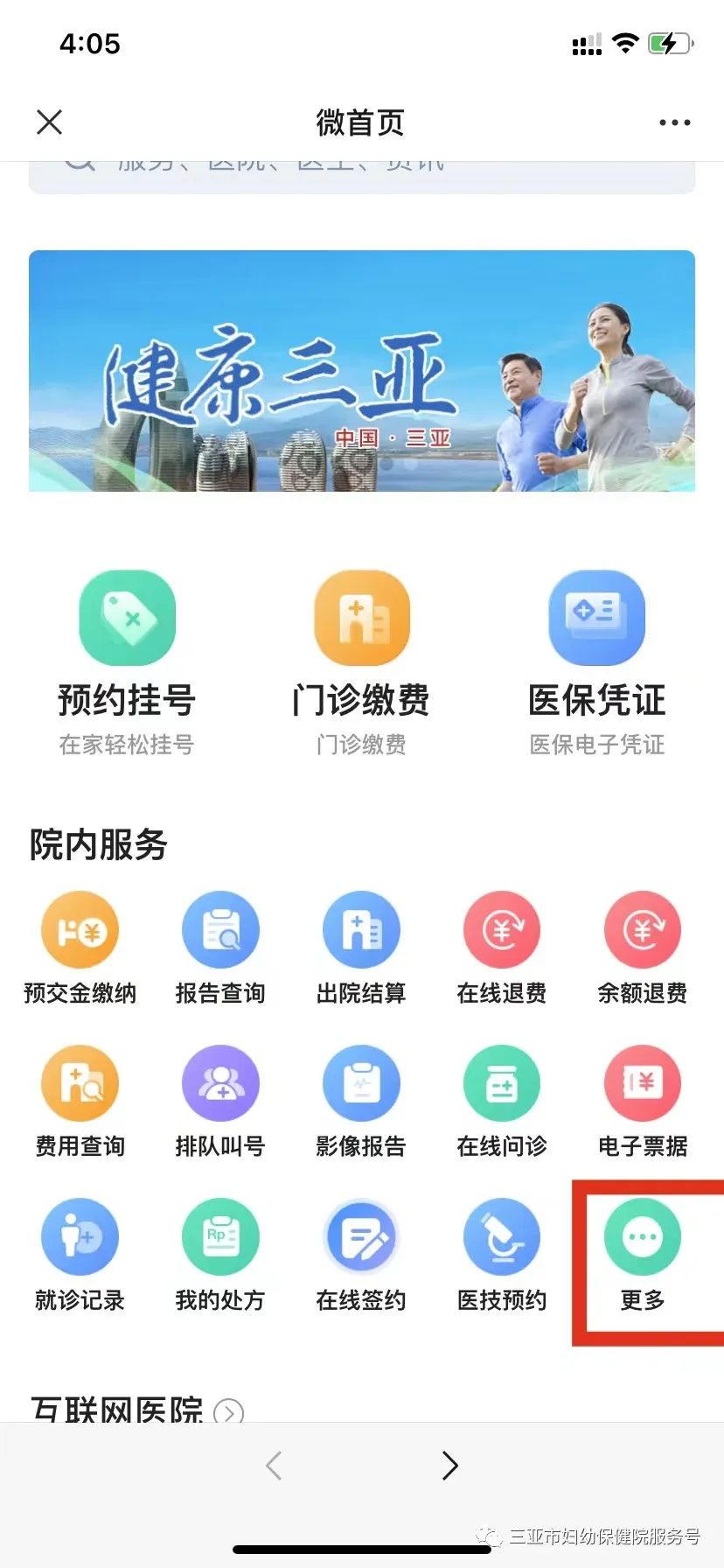Tap the 排队叫号 queue number icon

pos(221,1083)
